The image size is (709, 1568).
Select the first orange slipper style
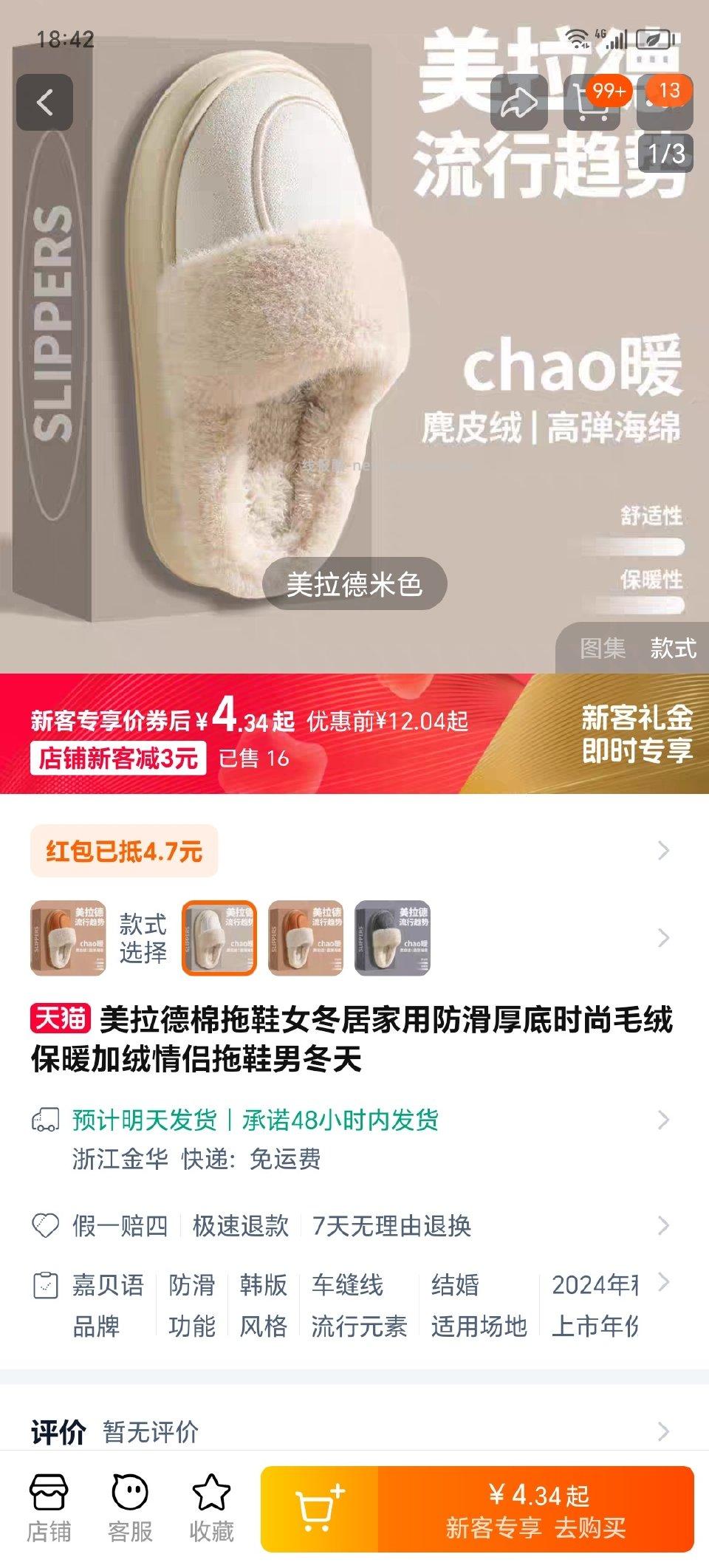tap(67, 938)
